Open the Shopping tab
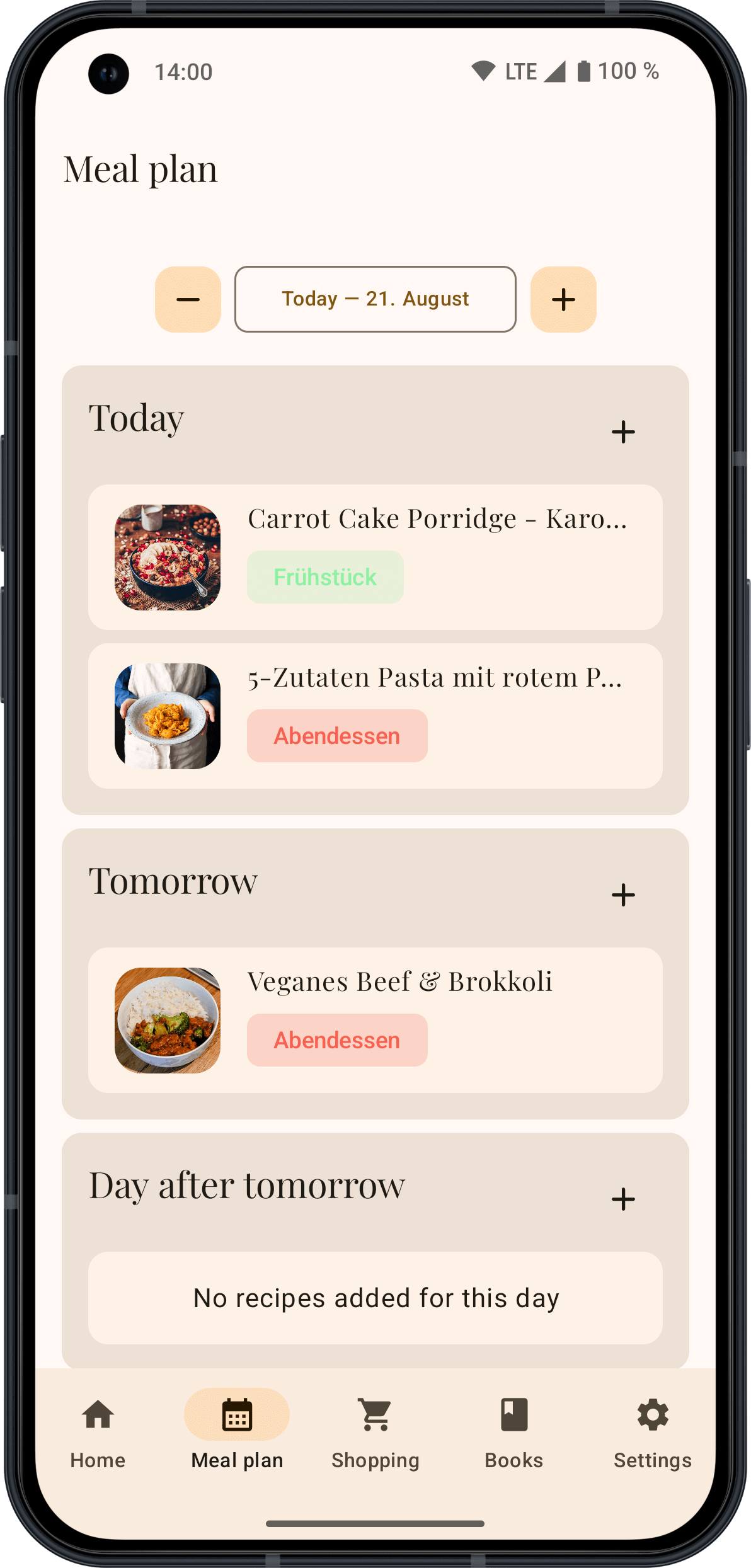The width and height of the screenshot is (751, 1568). 375,1431
